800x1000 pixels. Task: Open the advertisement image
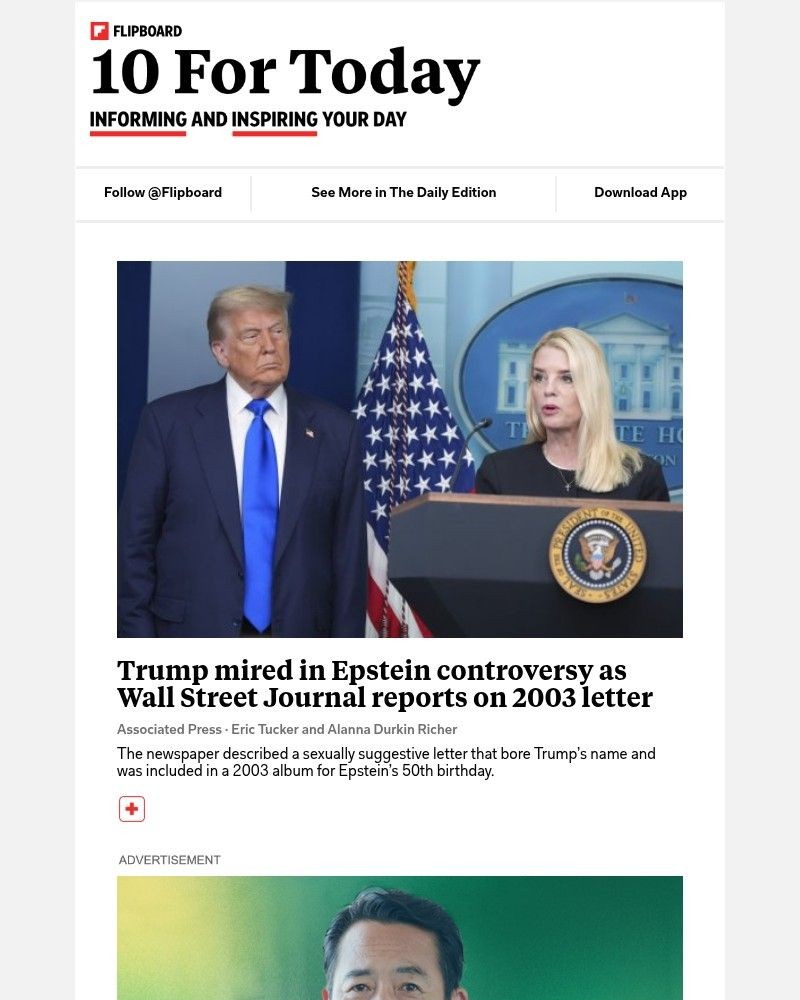[x=400, y=938]
